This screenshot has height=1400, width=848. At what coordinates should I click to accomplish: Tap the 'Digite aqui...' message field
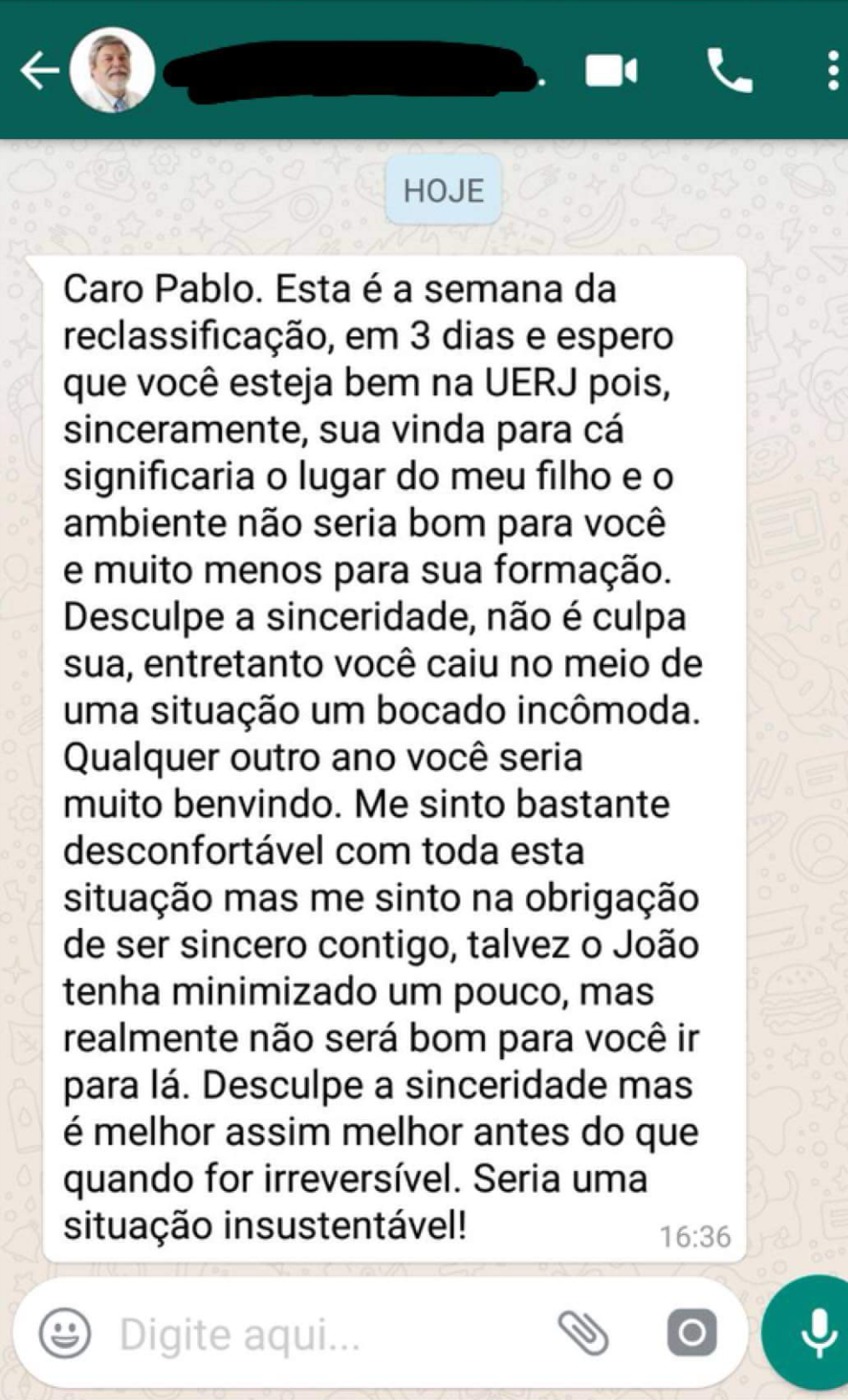click(x=325, y=1334)
